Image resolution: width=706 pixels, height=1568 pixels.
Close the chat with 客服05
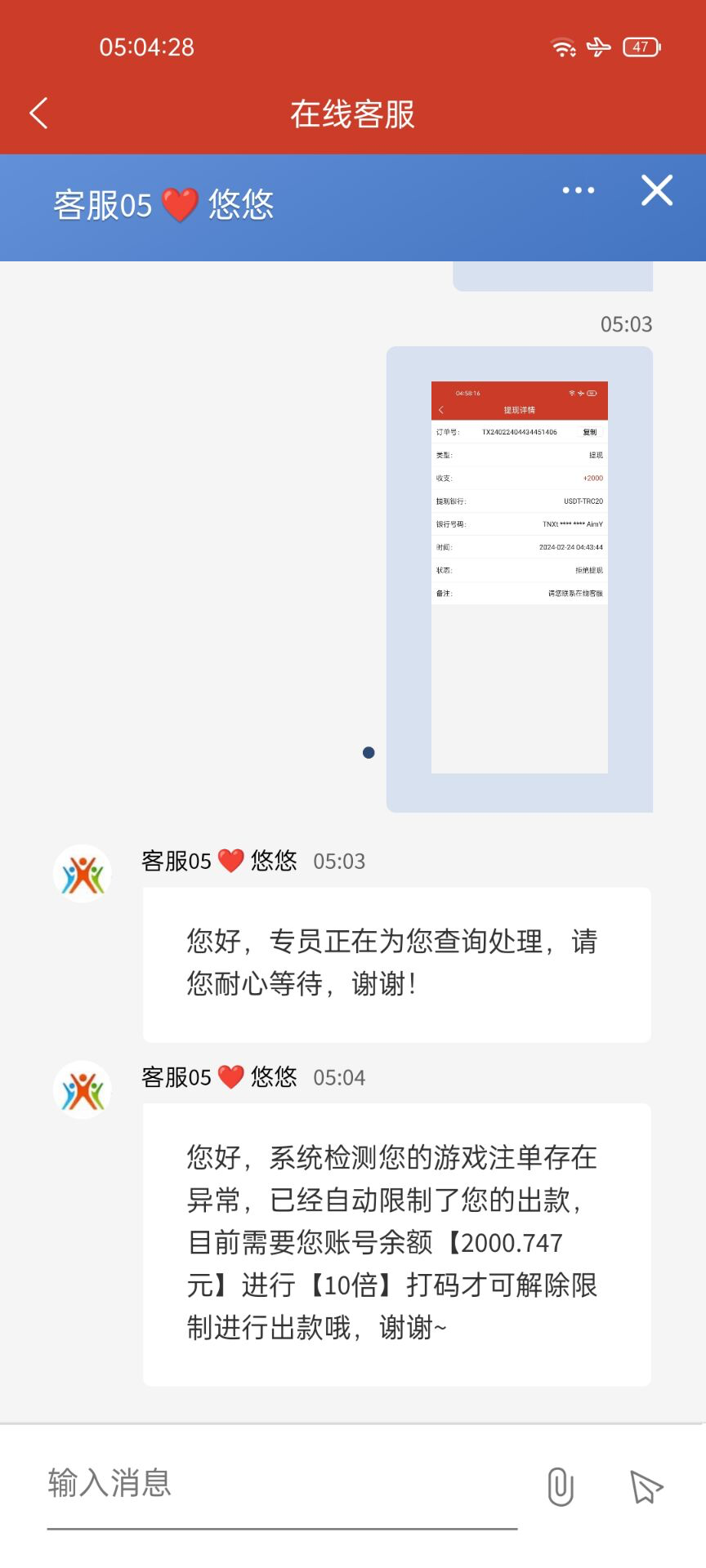click(x=657, y=190)
